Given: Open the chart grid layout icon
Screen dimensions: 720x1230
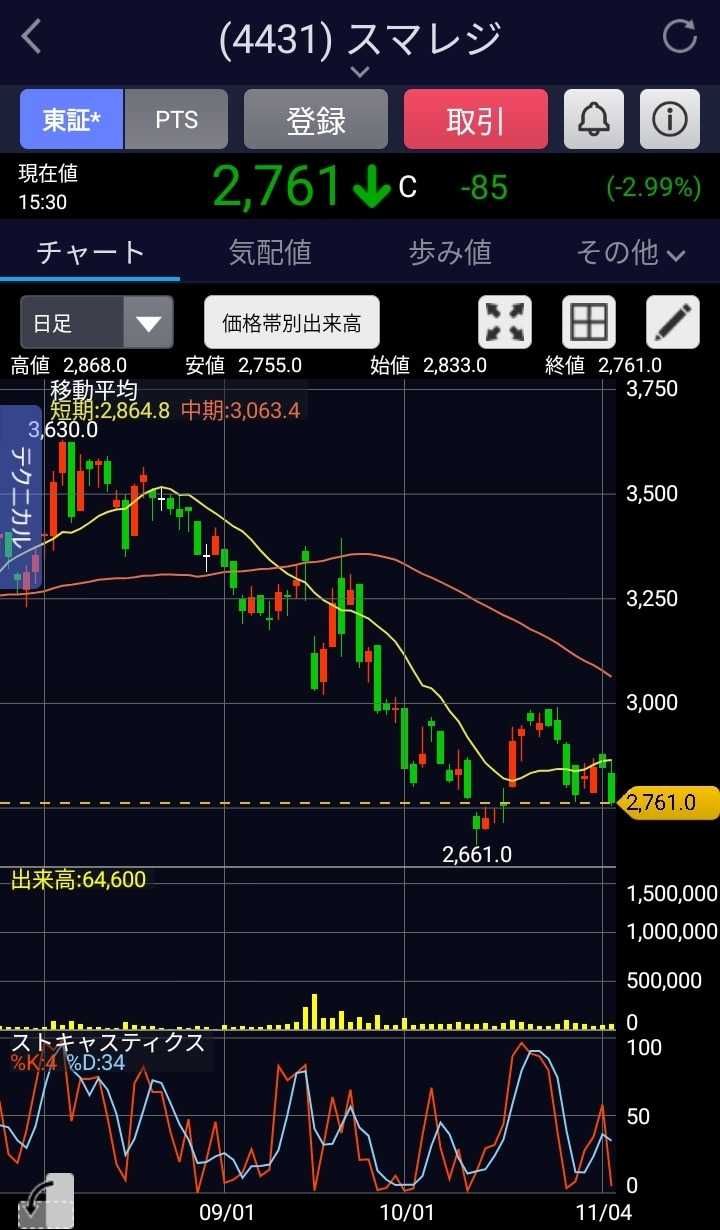Looking at the screenshot, I should pyautogui.click(x=588, y=322).
